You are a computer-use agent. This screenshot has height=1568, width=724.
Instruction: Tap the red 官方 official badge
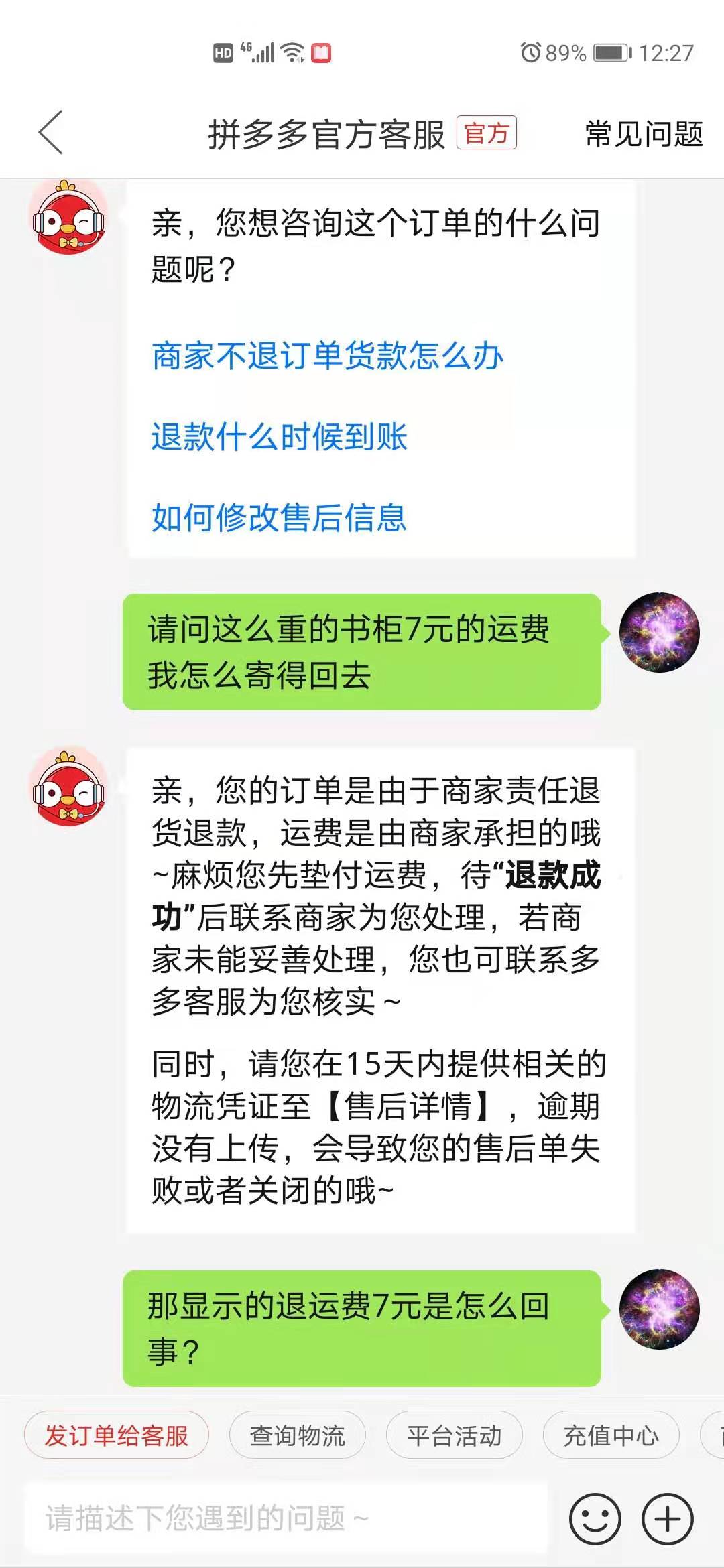(x=488, y=133)
